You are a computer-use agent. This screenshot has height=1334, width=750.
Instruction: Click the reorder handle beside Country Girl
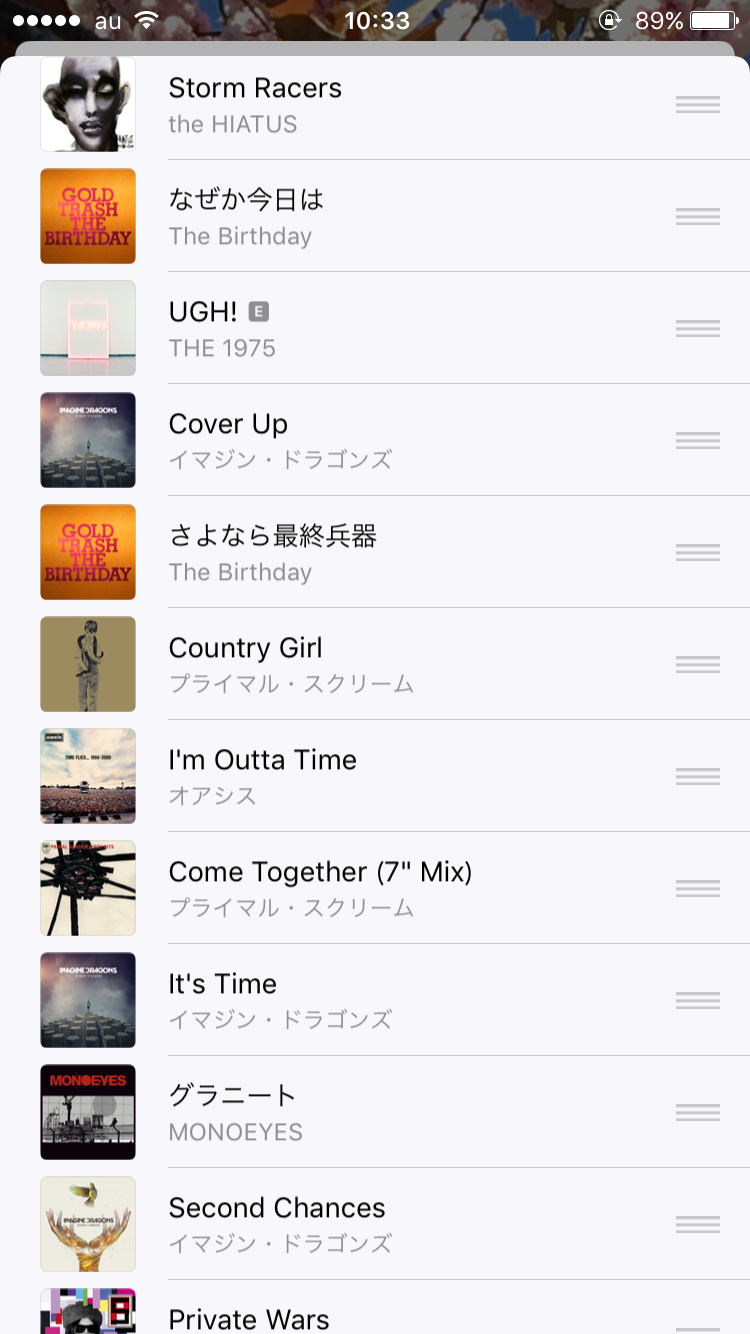click(x=697, y=664)
